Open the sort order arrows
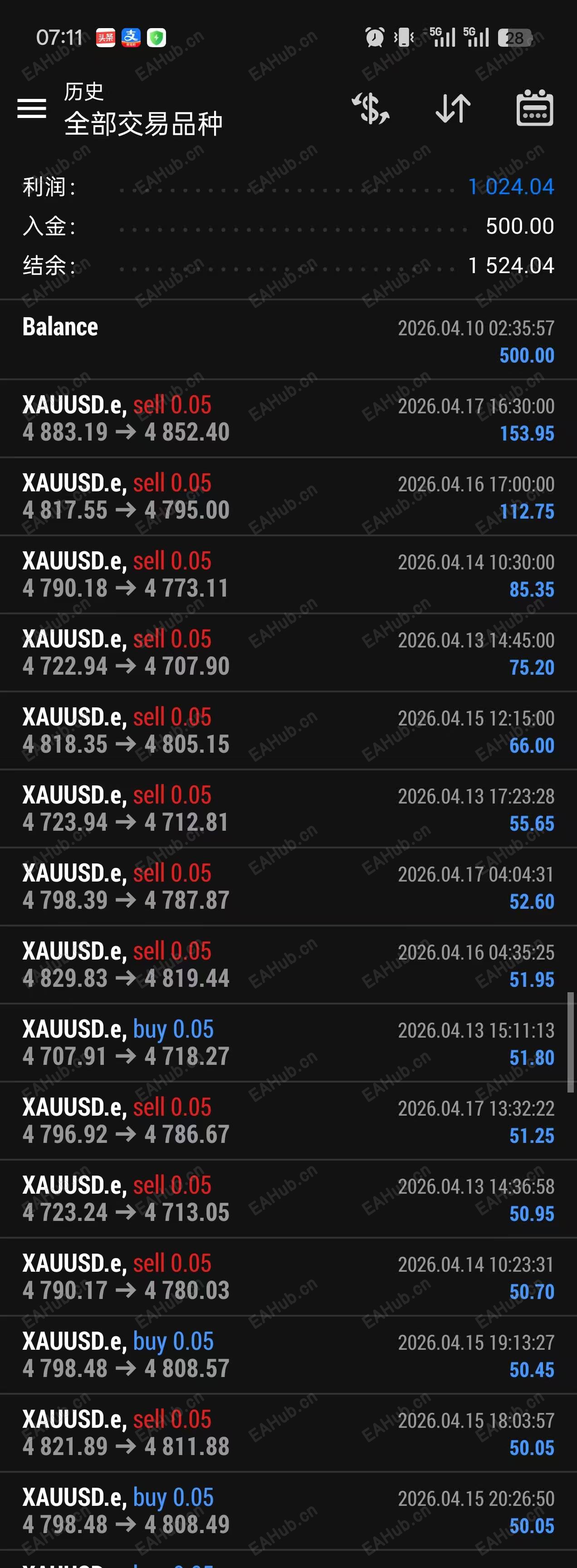This screenshot has height=1568, width=577. [x=453, y=109]
